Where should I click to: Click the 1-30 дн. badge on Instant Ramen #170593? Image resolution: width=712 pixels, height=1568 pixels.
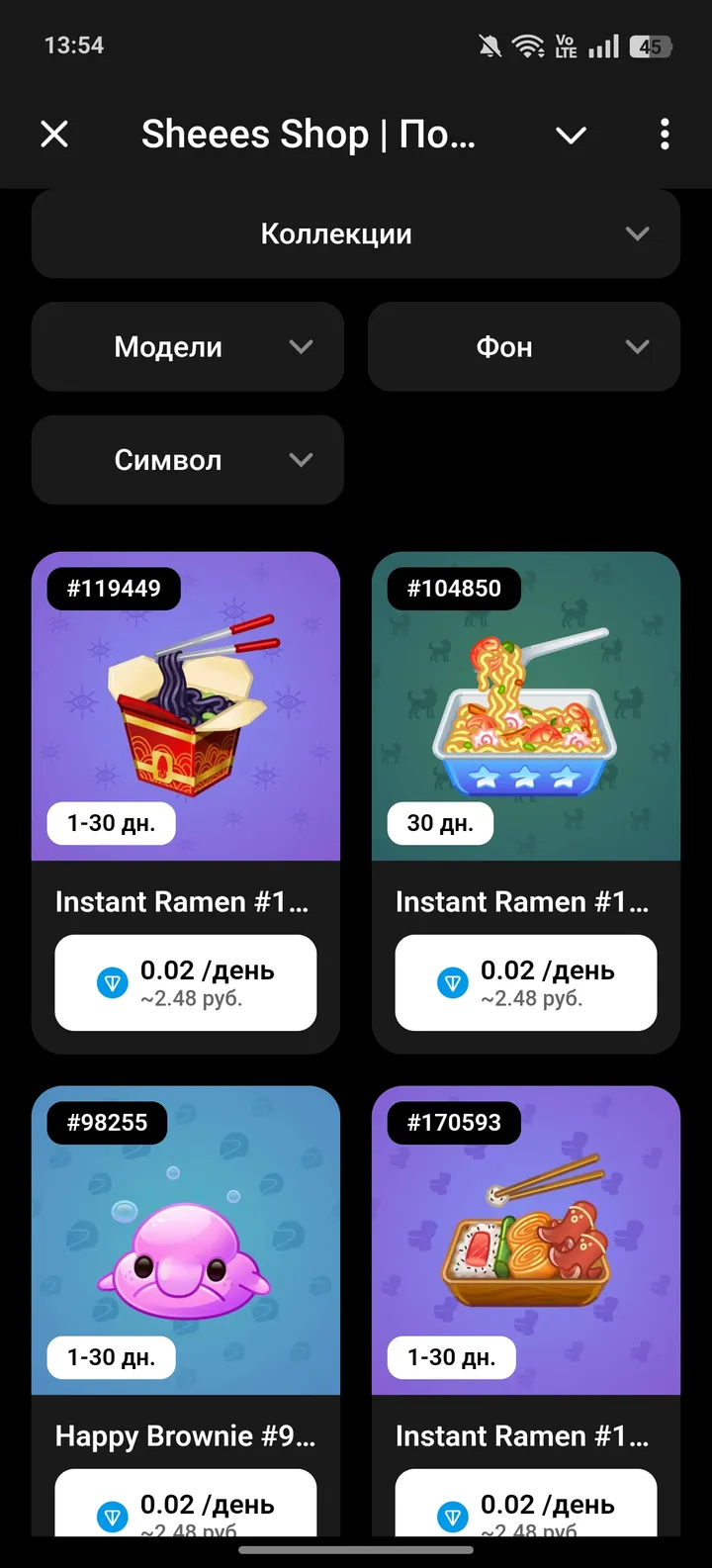coord(451,1357)
